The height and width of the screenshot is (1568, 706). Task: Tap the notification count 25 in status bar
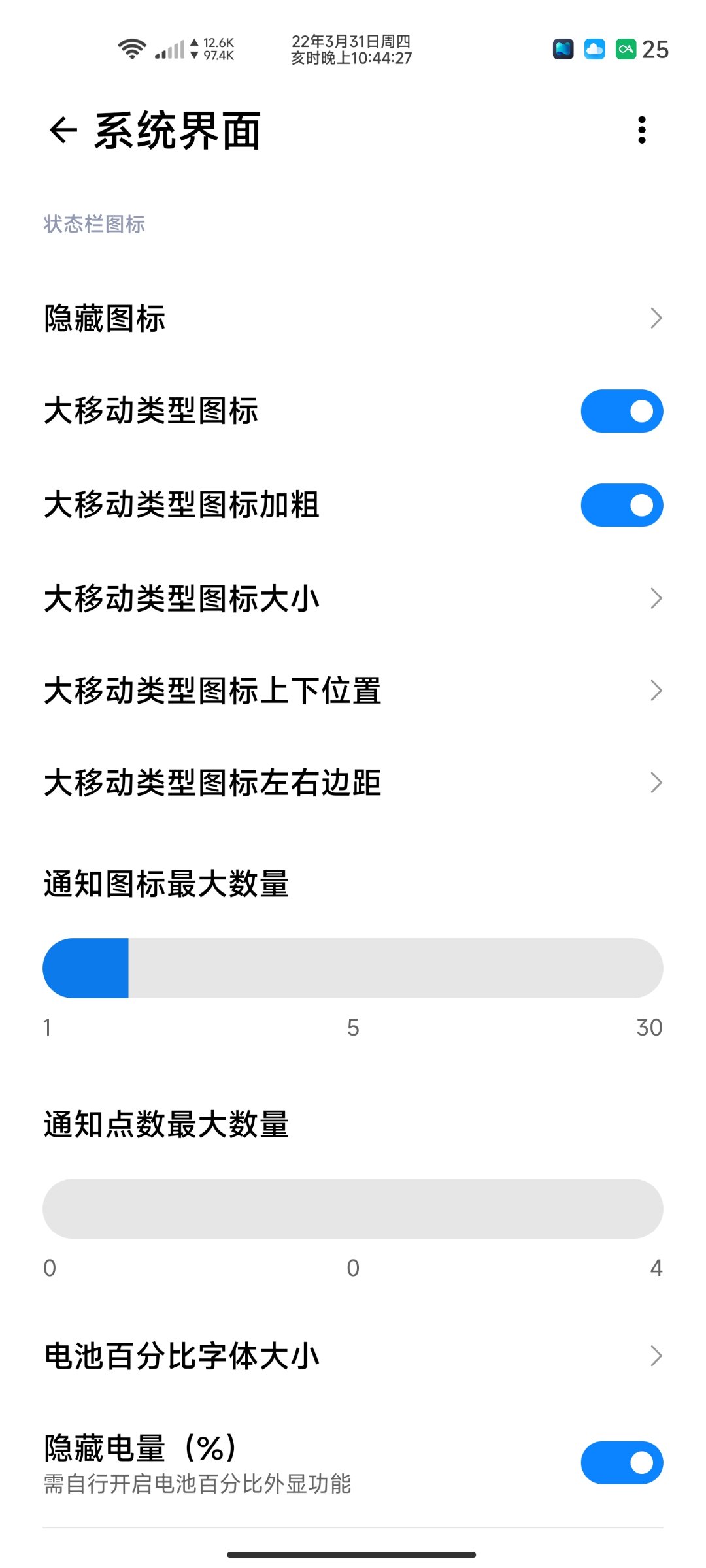(656, 49)
